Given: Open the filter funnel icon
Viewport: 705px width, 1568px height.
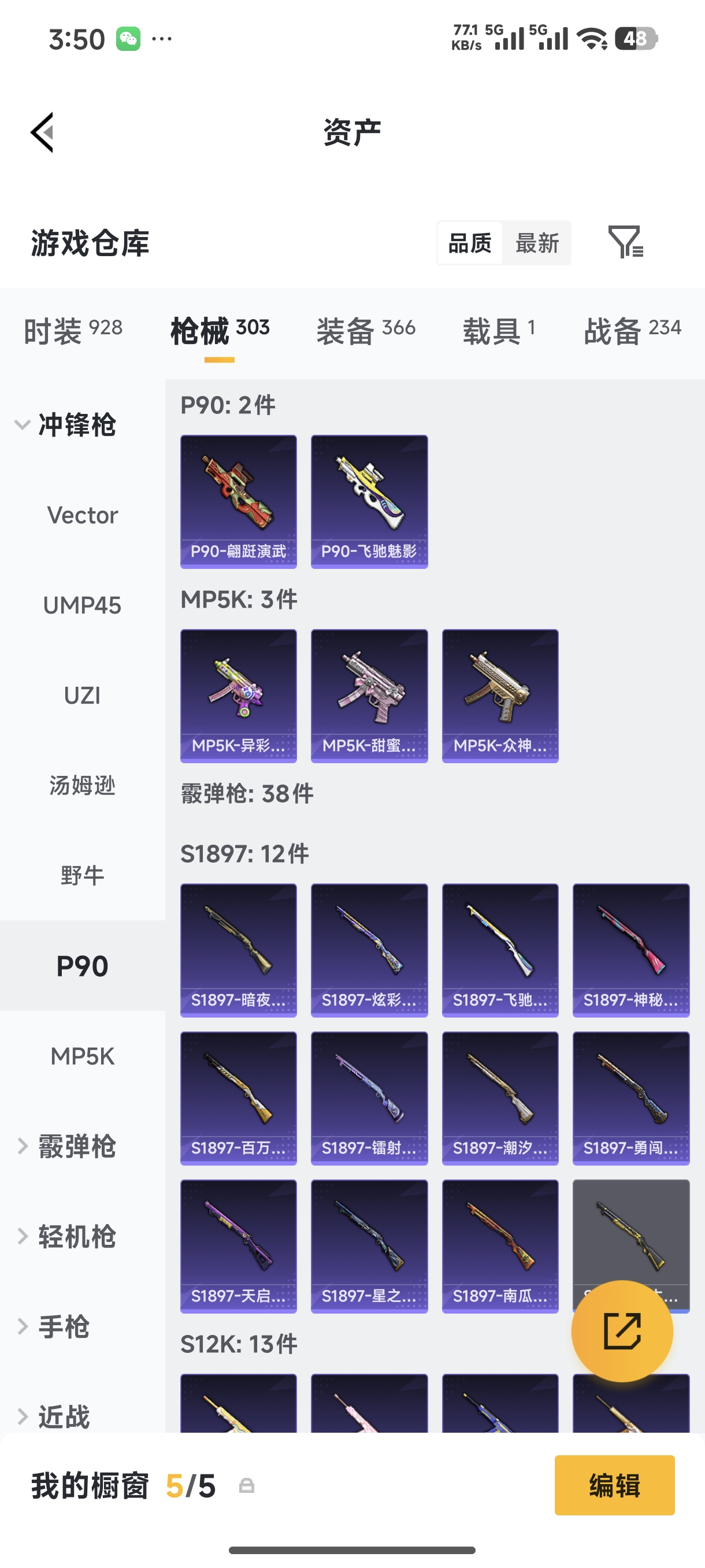Looking at the screenshot, I should (625, 242).
